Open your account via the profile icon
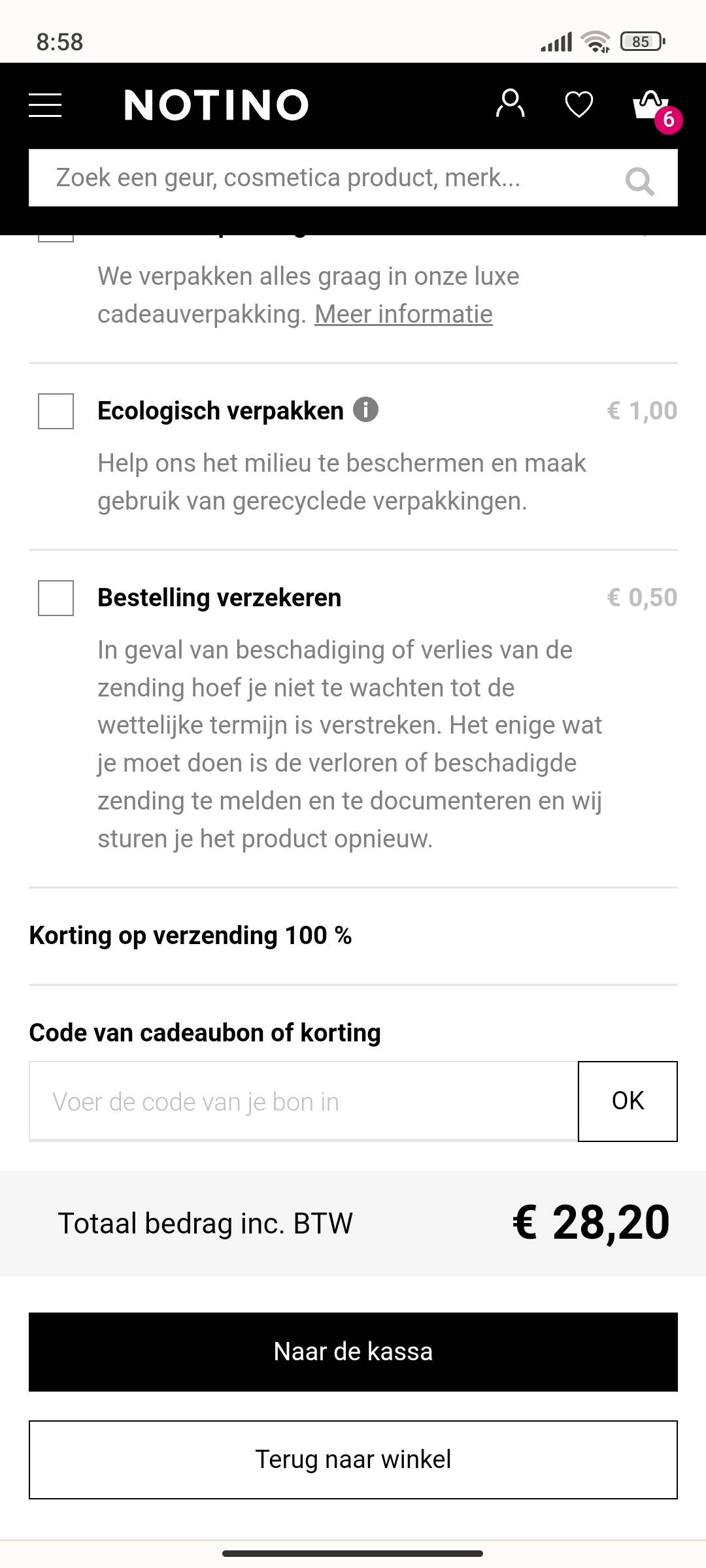The height and width of the screenshot is (1568, 706). [x=511, y=103]
